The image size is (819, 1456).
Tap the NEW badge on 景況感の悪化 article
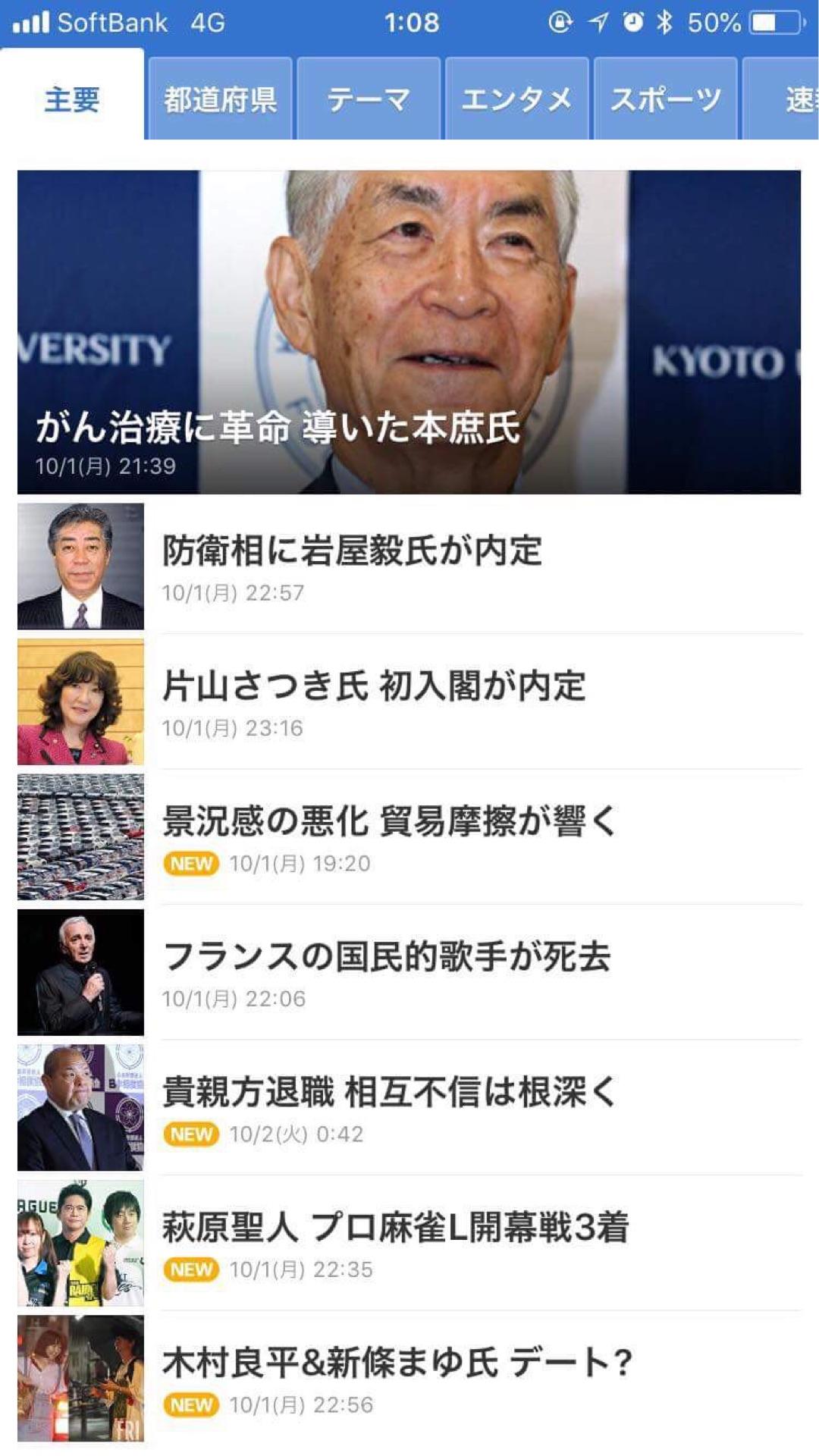[193, 862]
